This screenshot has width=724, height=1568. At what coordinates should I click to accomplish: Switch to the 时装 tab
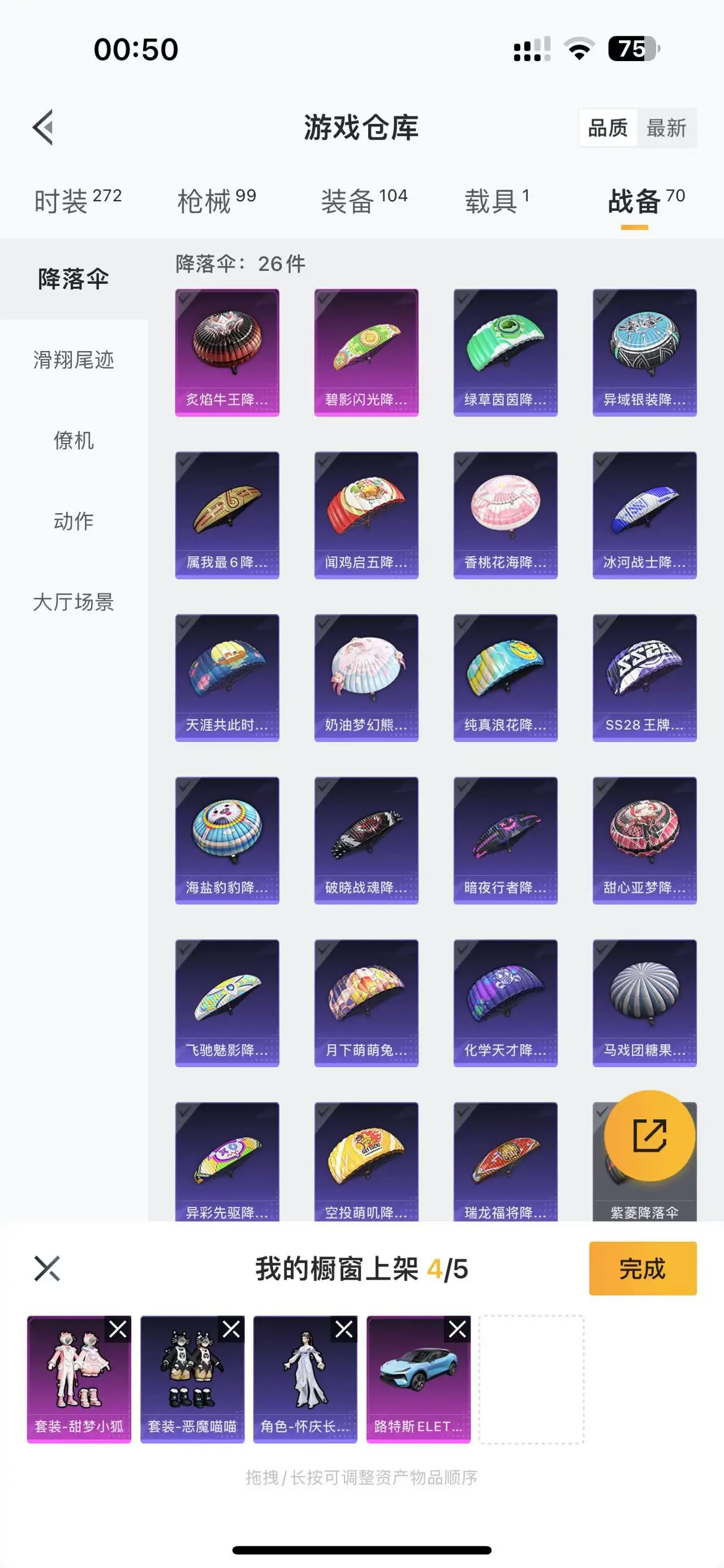point(77,201)
